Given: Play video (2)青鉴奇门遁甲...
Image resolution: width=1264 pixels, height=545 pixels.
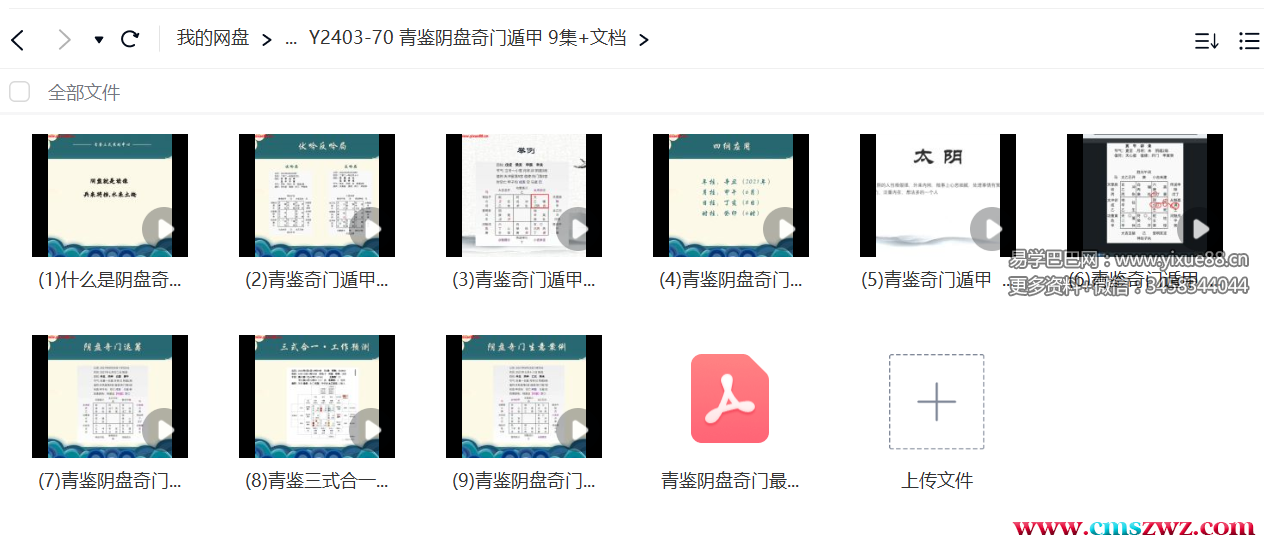Looking at the screenshot, I should point(367,229).
